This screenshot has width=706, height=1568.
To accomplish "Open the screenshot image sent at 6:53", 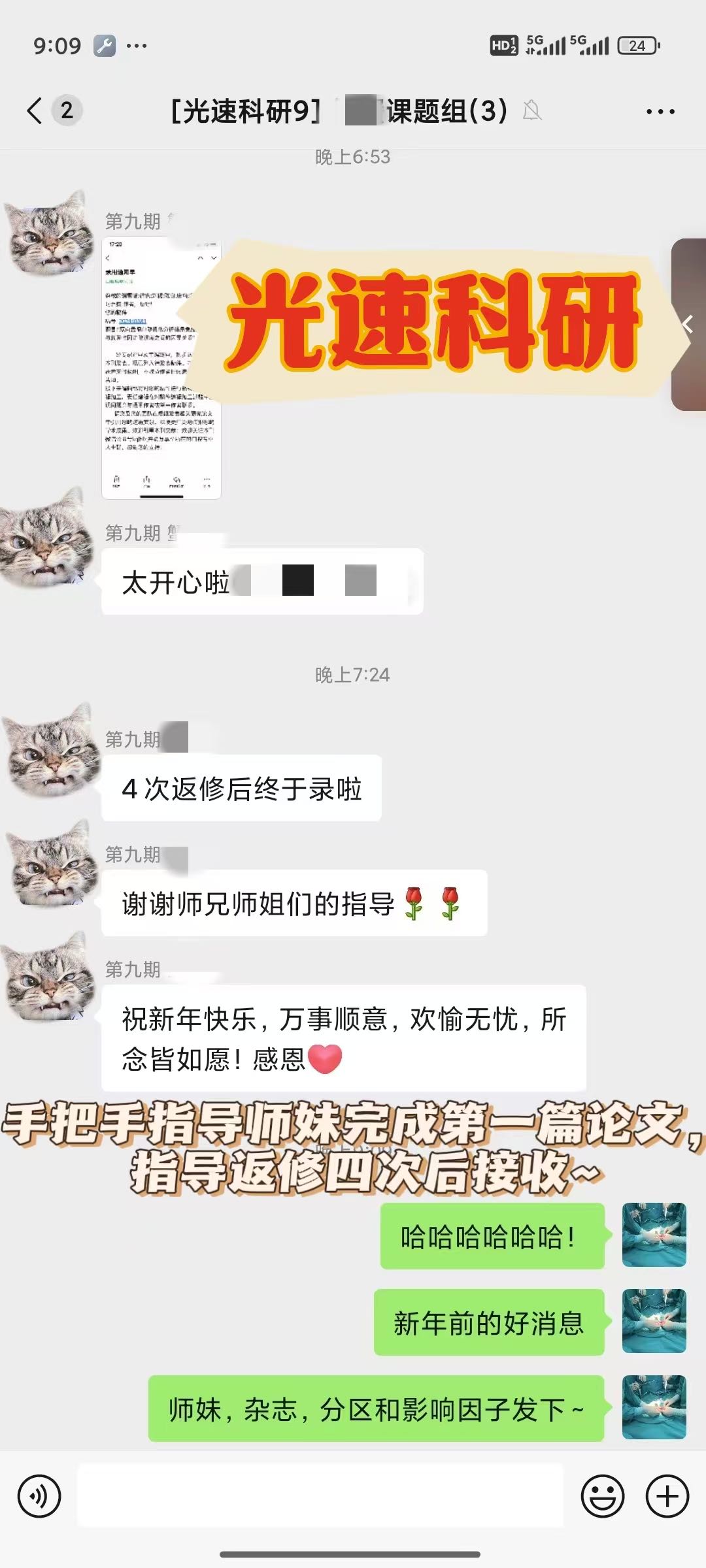I will coord(161,368).
